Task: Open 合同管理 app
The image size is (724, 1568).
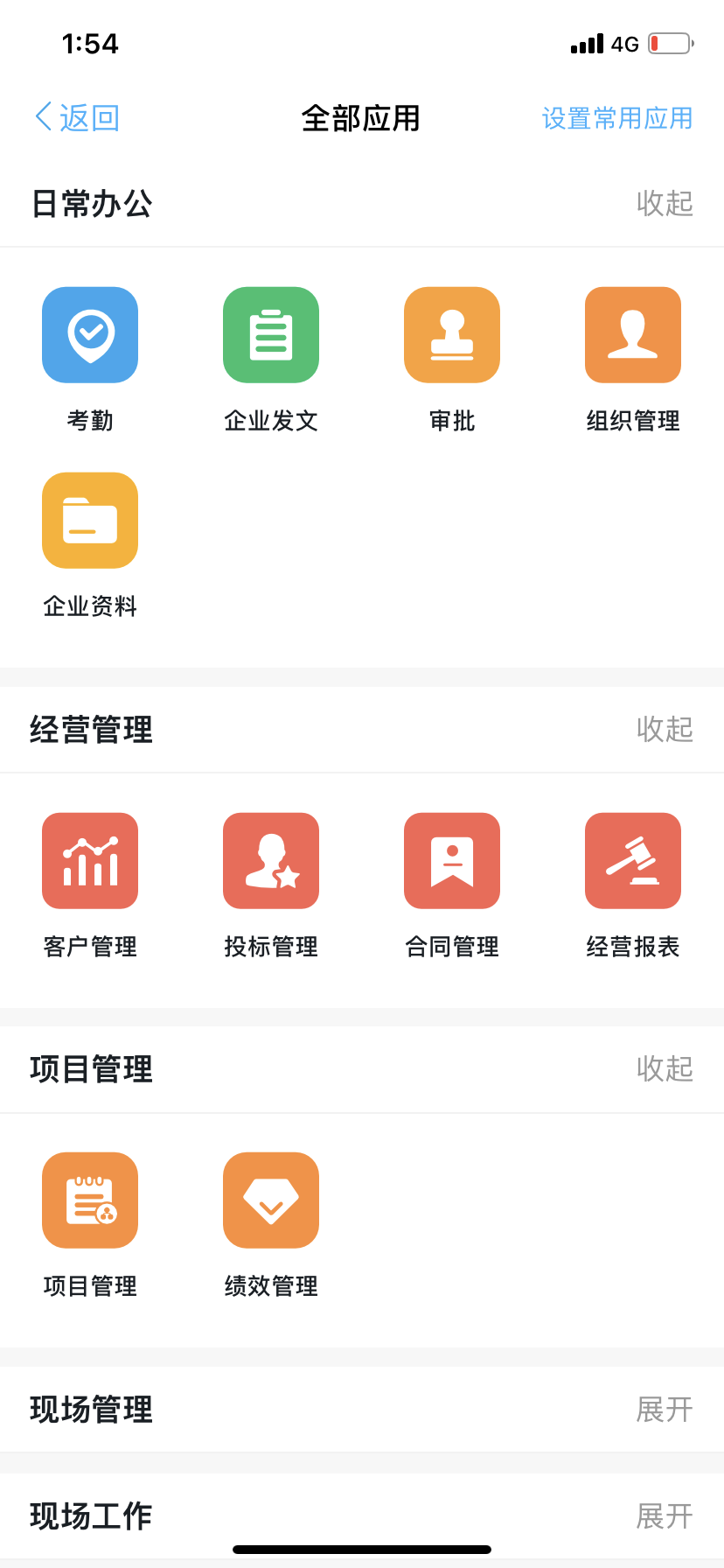Action: (x=452, y=862)
